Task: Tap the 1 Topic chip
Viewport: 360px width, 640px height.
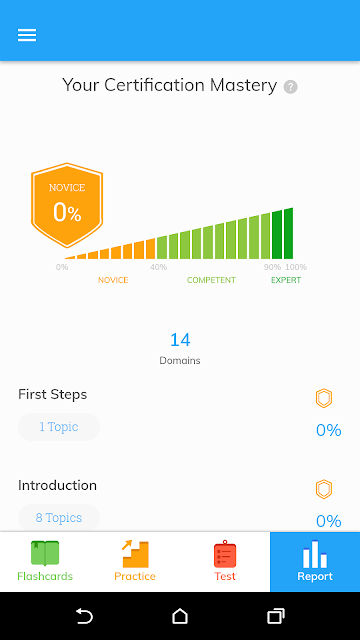Action: tap(59, 427)
